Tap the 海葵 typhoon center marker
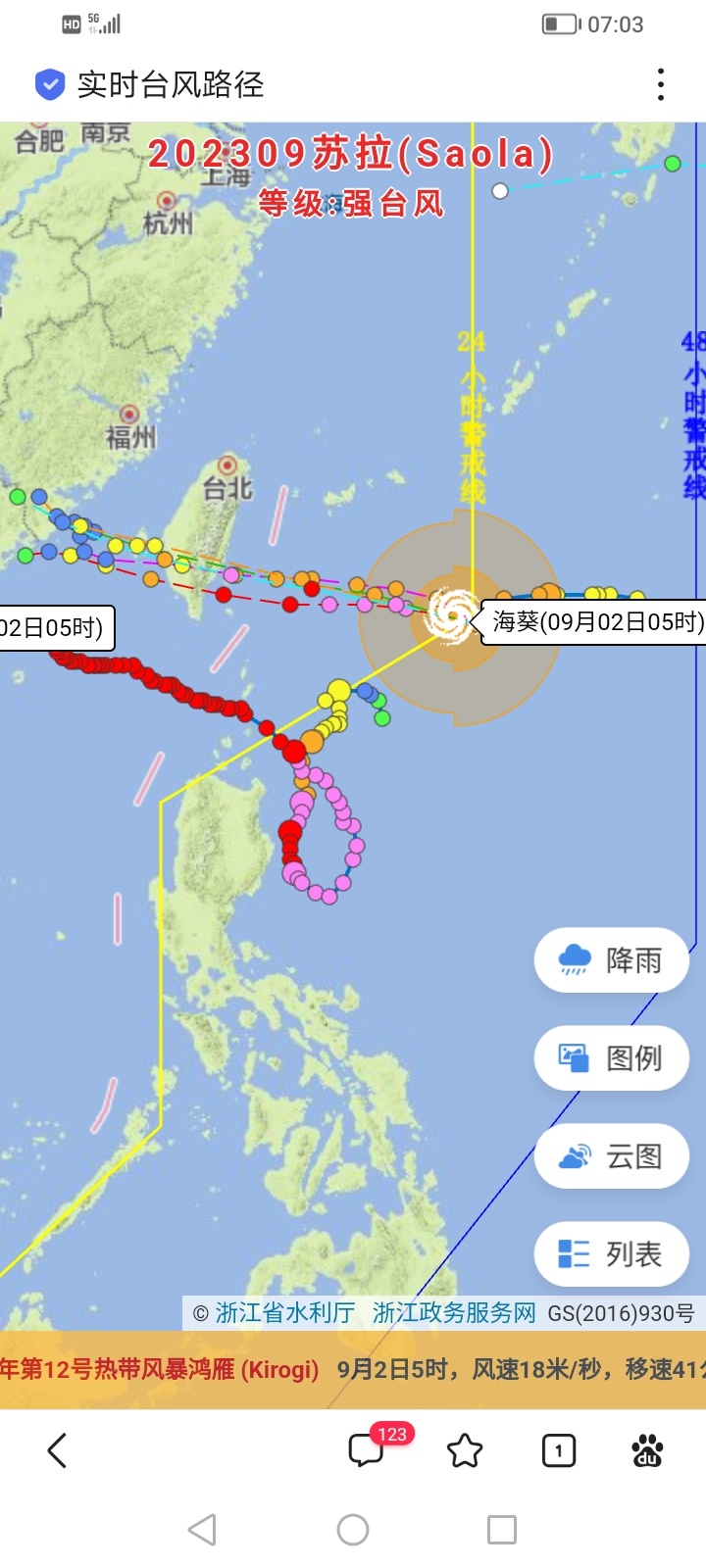Image resolution: width=706 pixels, height=1568 pixels. pos(452,613)
